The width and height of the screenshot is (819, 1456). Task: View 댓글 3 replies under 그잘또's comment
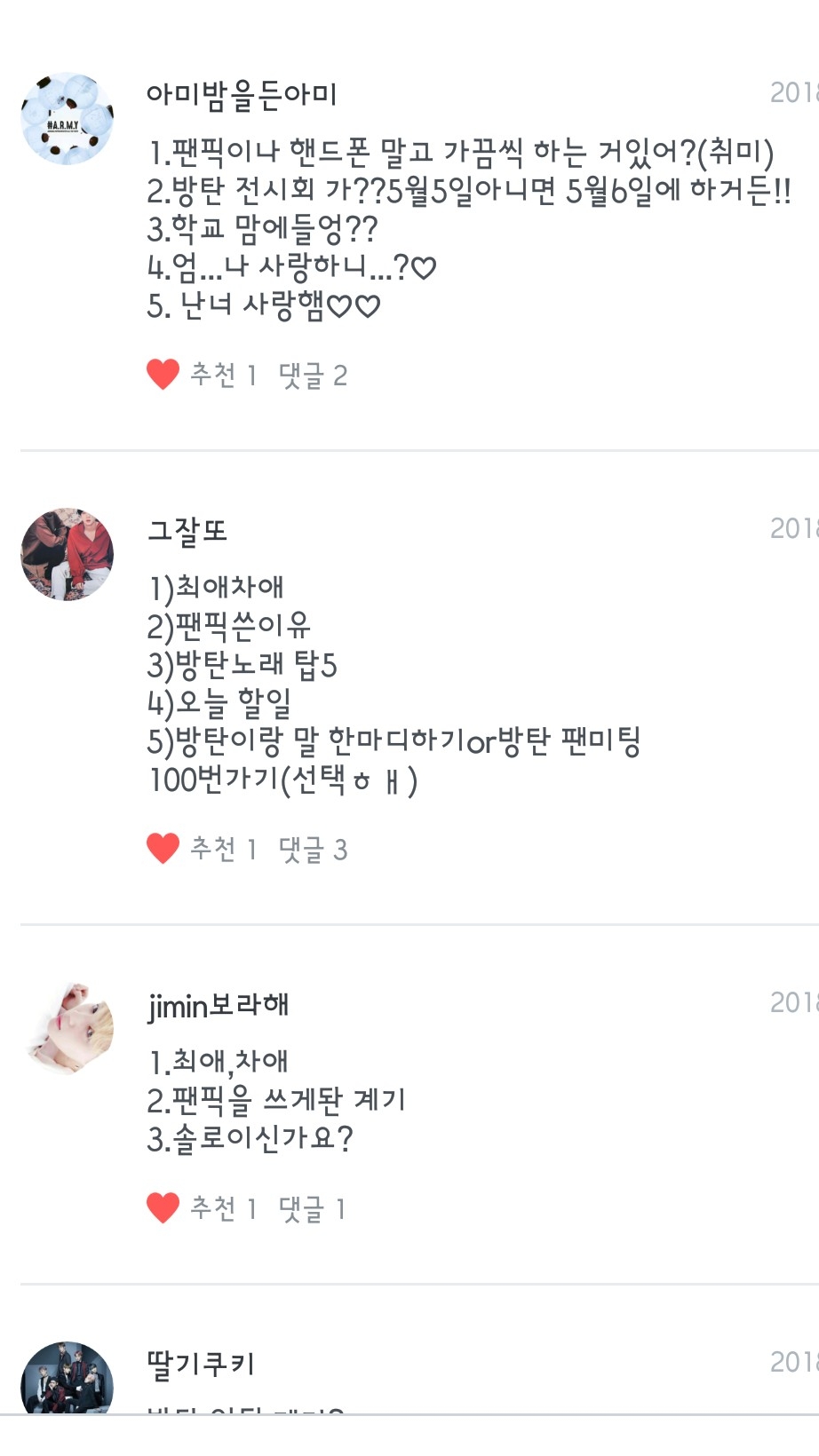313,850
